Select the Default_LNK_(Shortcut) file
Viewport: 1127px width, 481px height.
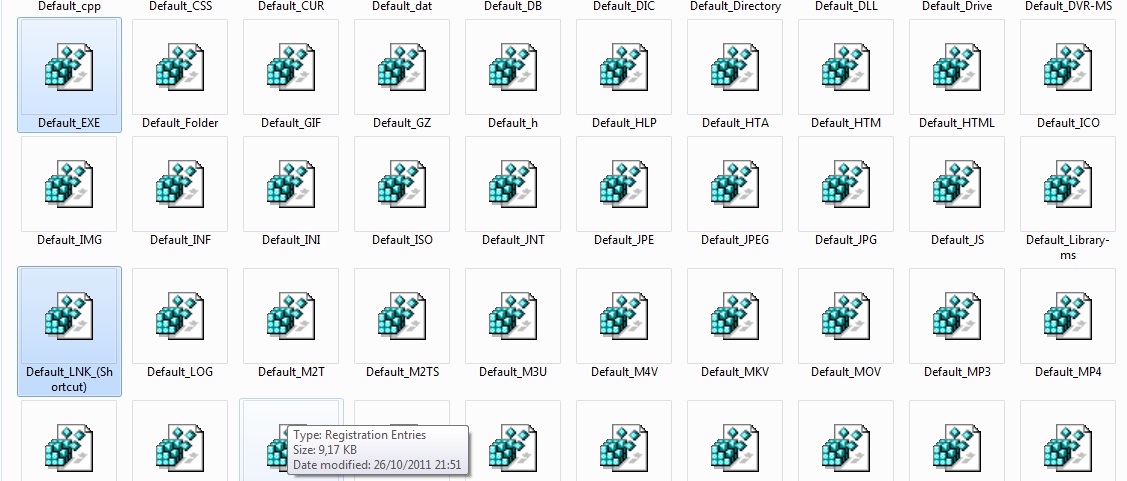tap(69, 317)
